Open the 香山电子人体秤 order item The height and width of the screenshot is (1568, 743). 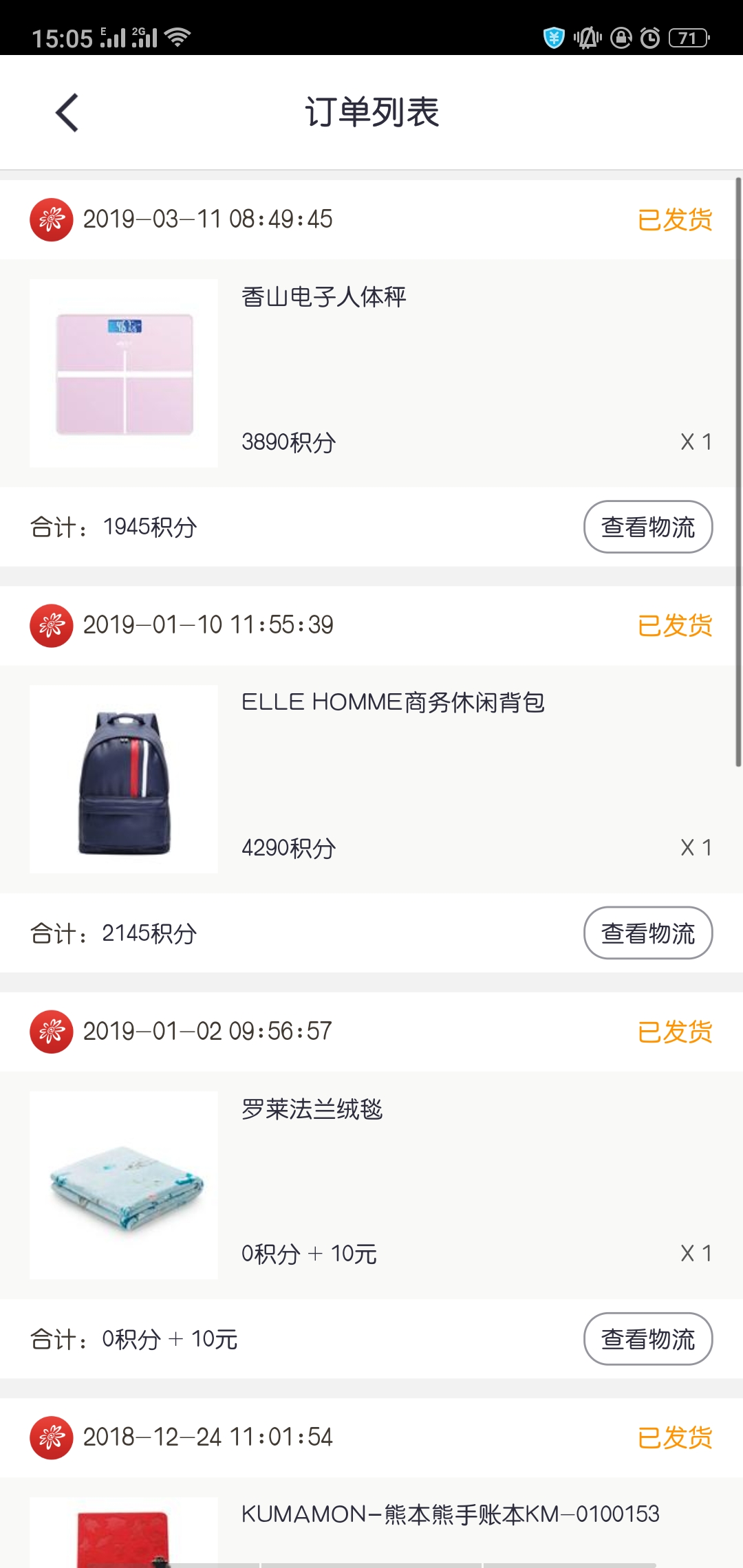click(x=371, y=373)
